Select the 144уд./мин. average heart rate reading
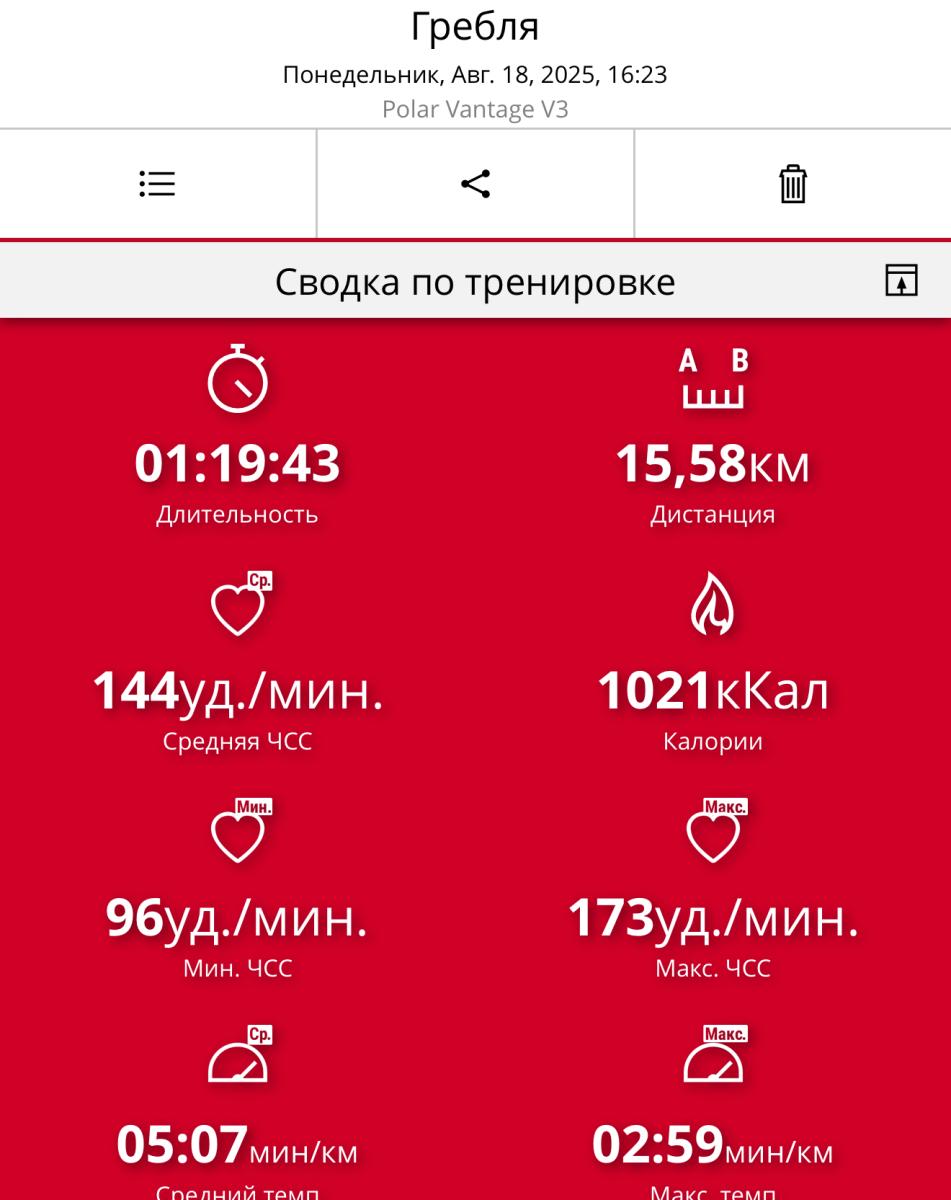Image resolution: width=951 pixels, height=1200 pixels. pyautogui.click(x=239, y=688)
